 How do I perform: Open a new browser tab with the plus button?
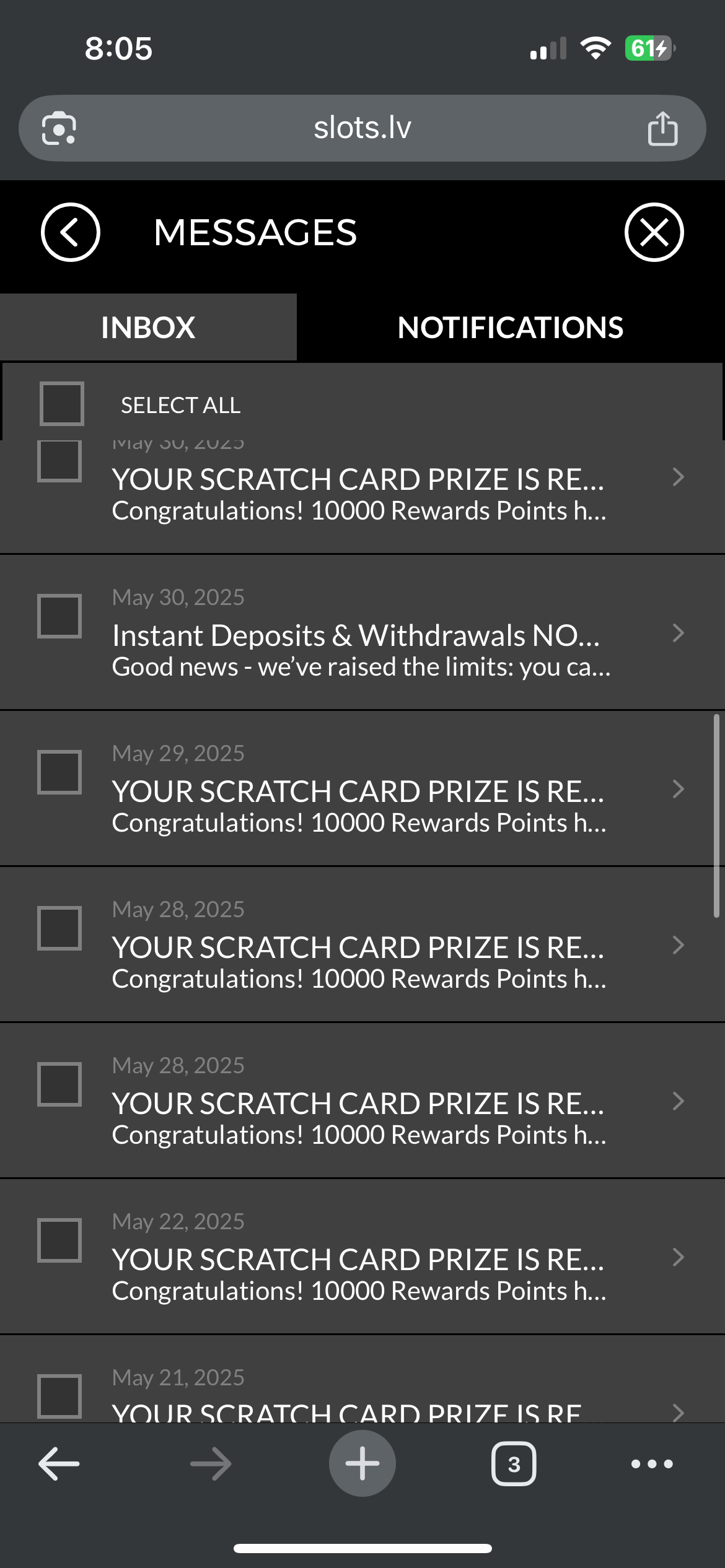coord(362,1463)
